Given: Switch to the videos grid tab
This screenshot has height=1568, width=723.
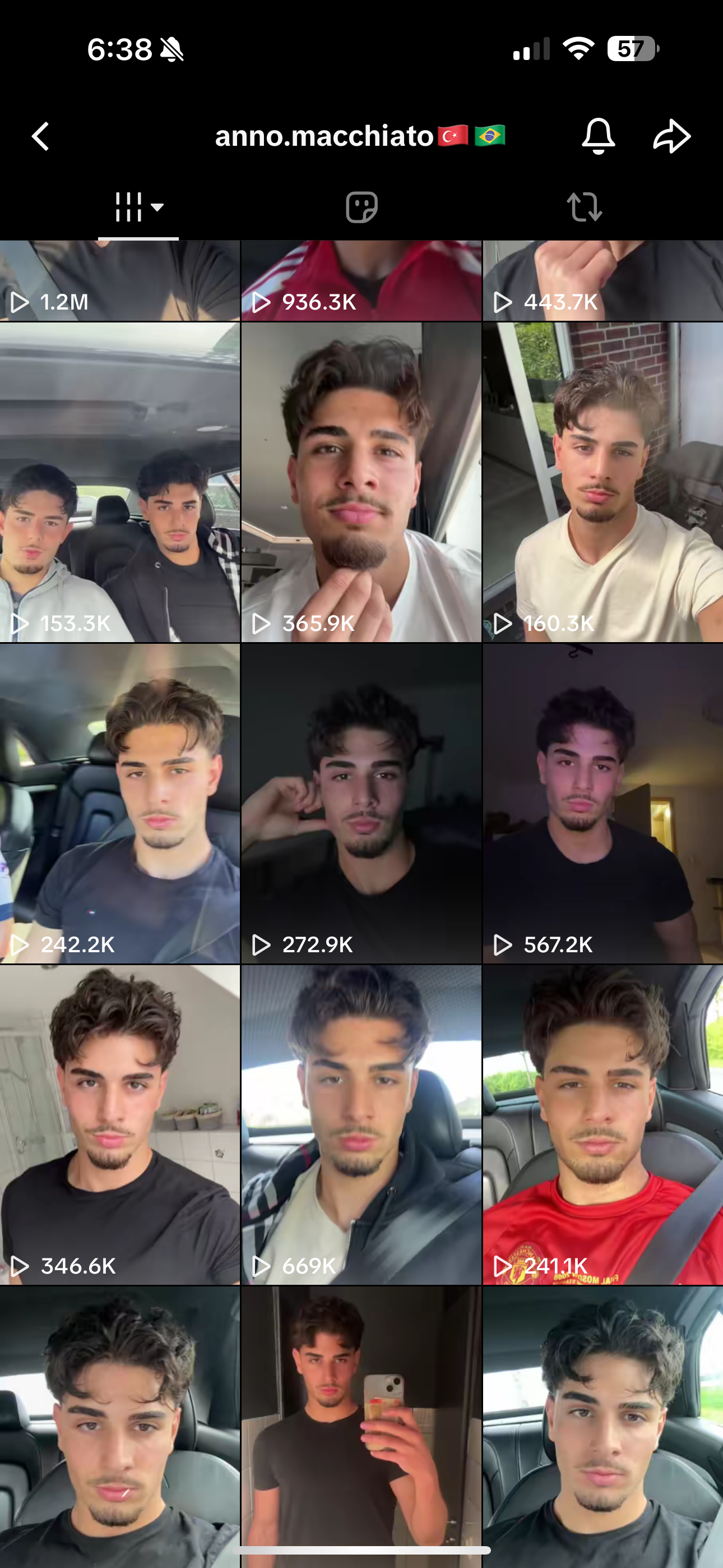Looking at the screenshot, I should (x=138, y=207).
